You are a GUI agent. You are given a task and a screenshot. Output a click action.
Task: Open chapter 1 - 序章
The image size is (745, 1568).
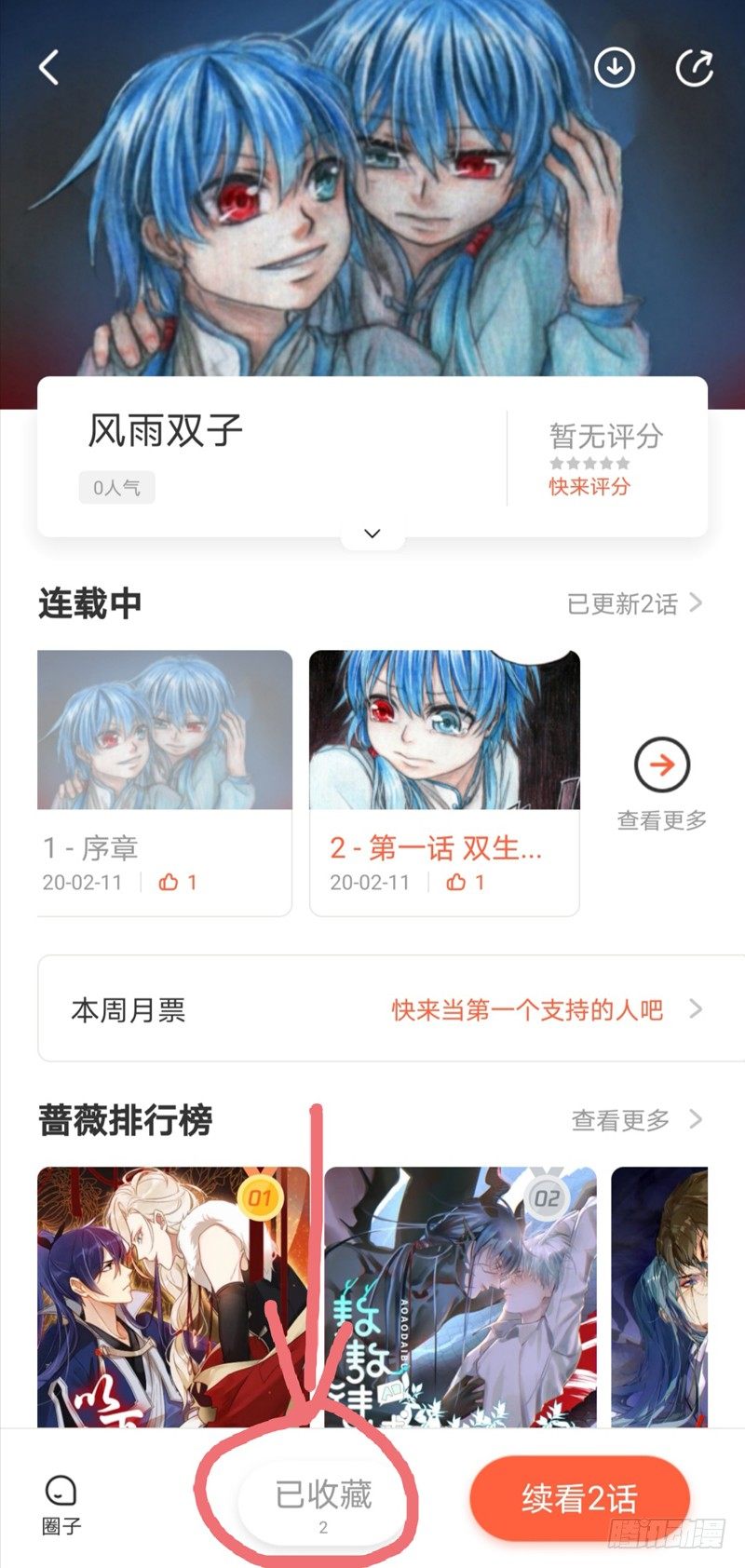click(x=165, y=780)
